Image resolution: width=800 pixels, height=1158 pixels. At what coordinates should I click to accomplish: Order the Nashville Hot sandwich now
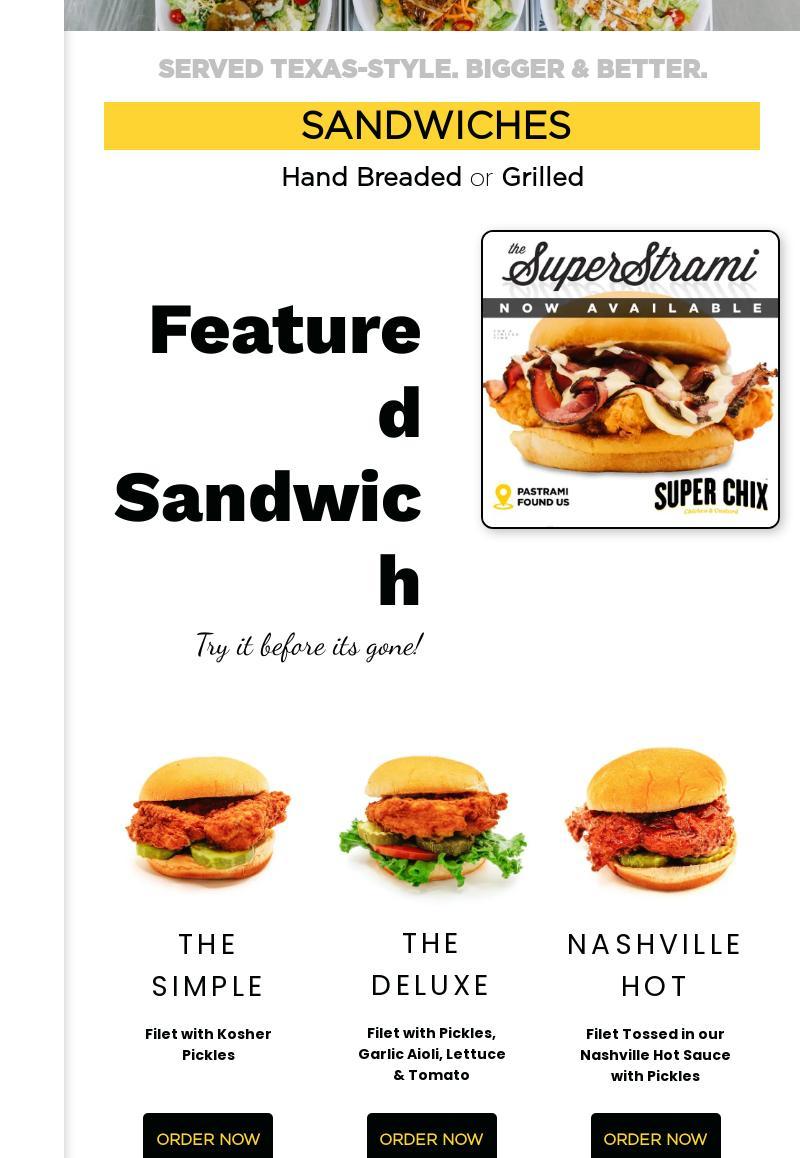(x=655, y=1138)
